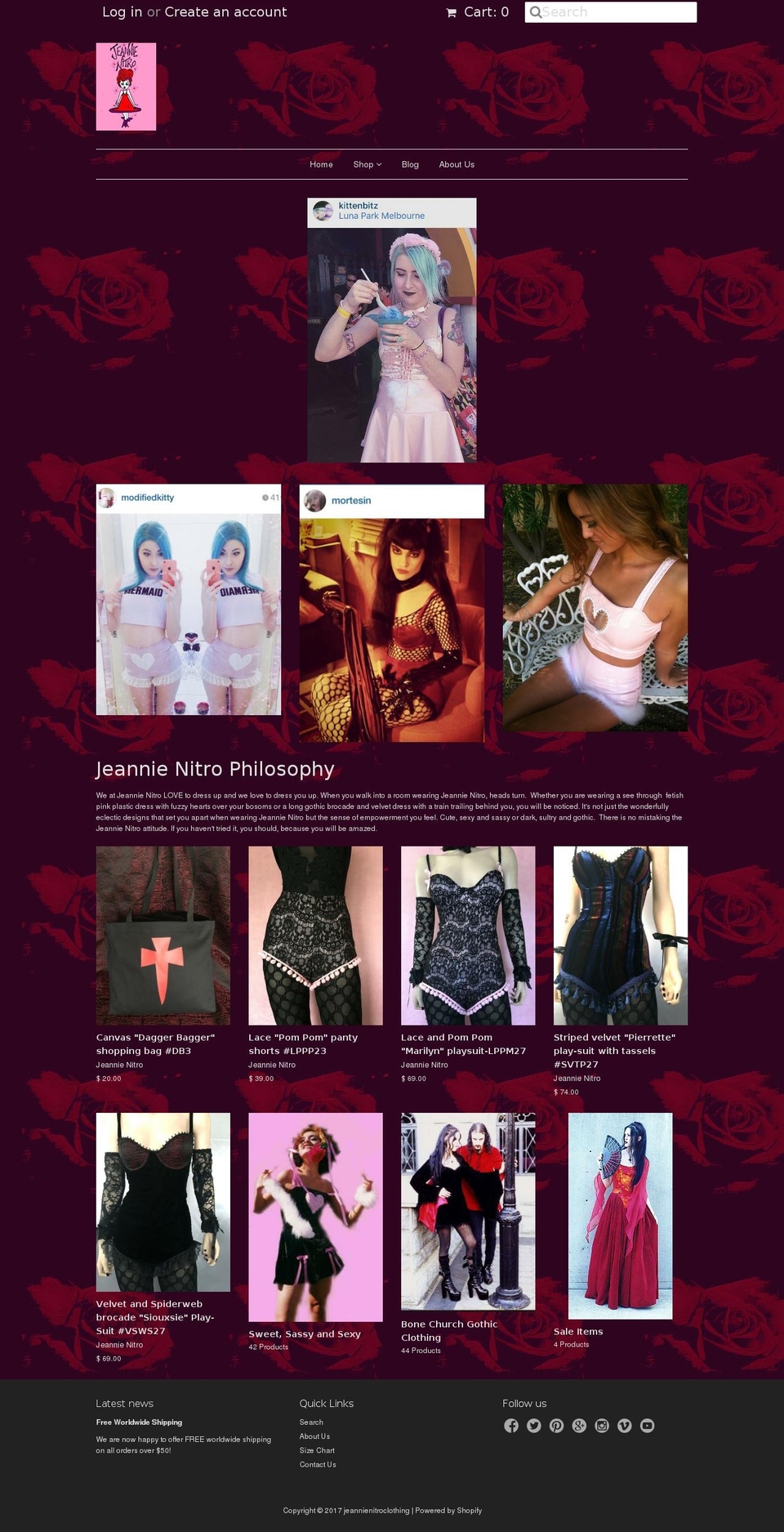This screenshot has width=784, height=1532.
Task: Open the Google+ social icon
Action: tap(579, 1426)
